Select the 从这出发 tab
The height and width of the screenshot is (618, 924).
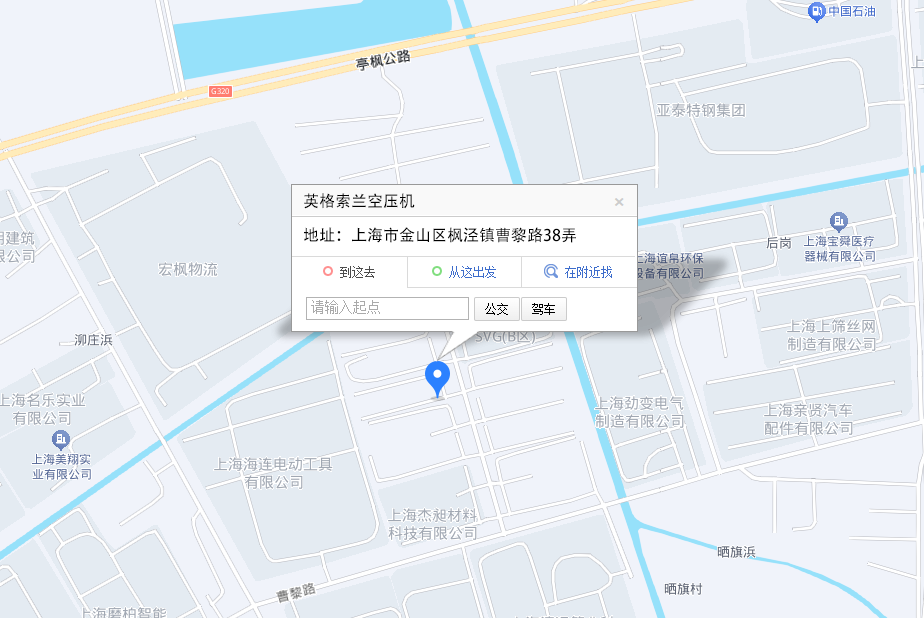[464, 272]
